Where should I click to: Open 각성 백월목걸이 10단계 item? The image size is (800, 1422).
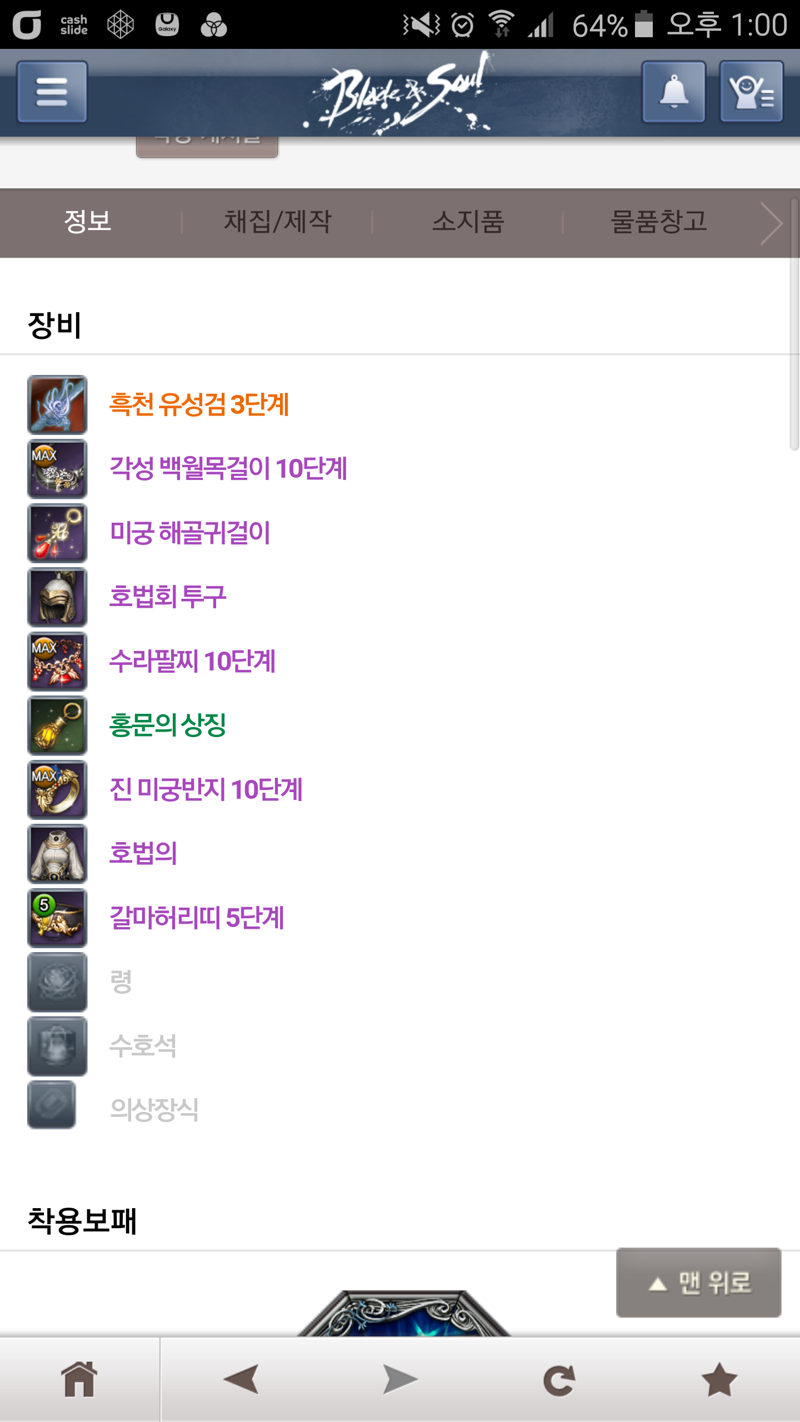tap(228, 469)
